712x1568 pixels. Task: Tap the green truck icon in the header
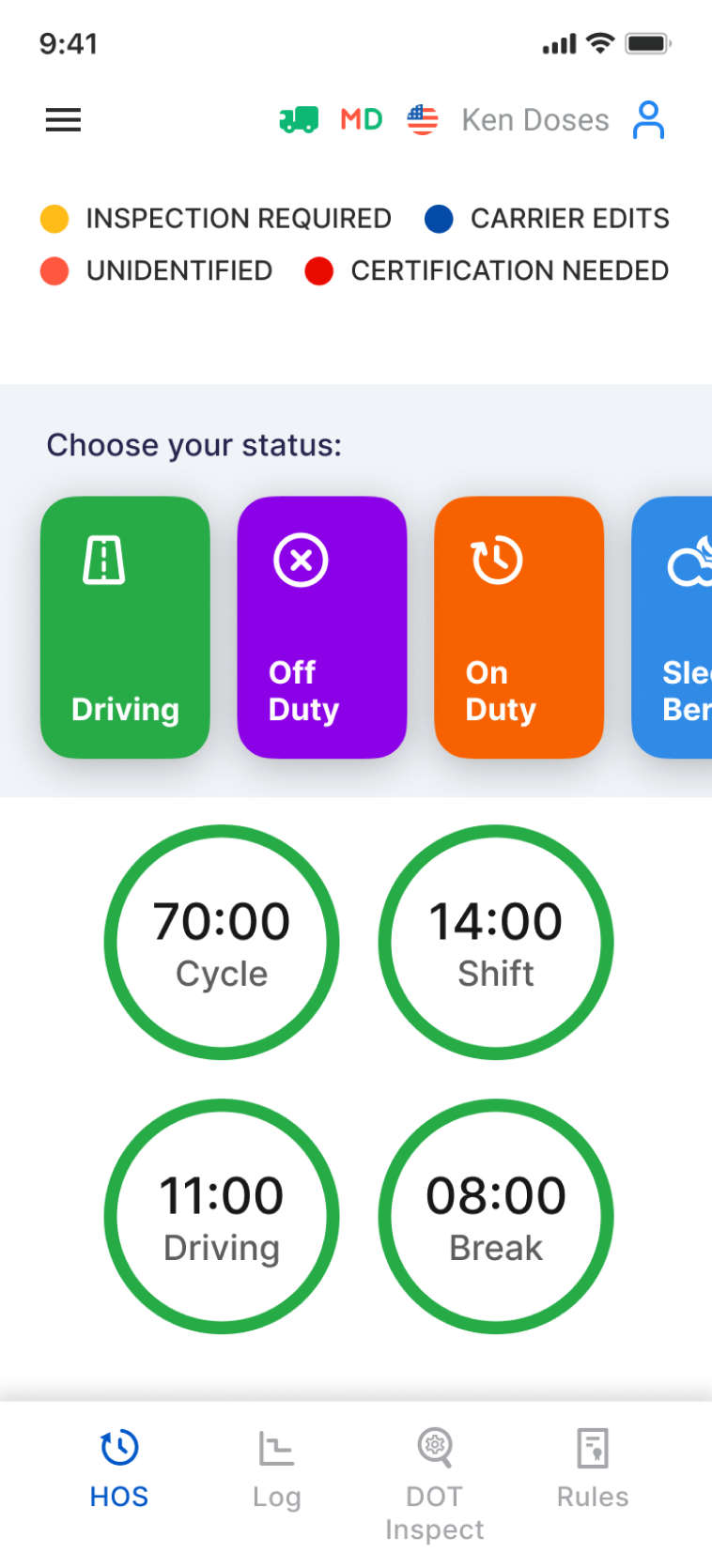[x=298, y=119]
